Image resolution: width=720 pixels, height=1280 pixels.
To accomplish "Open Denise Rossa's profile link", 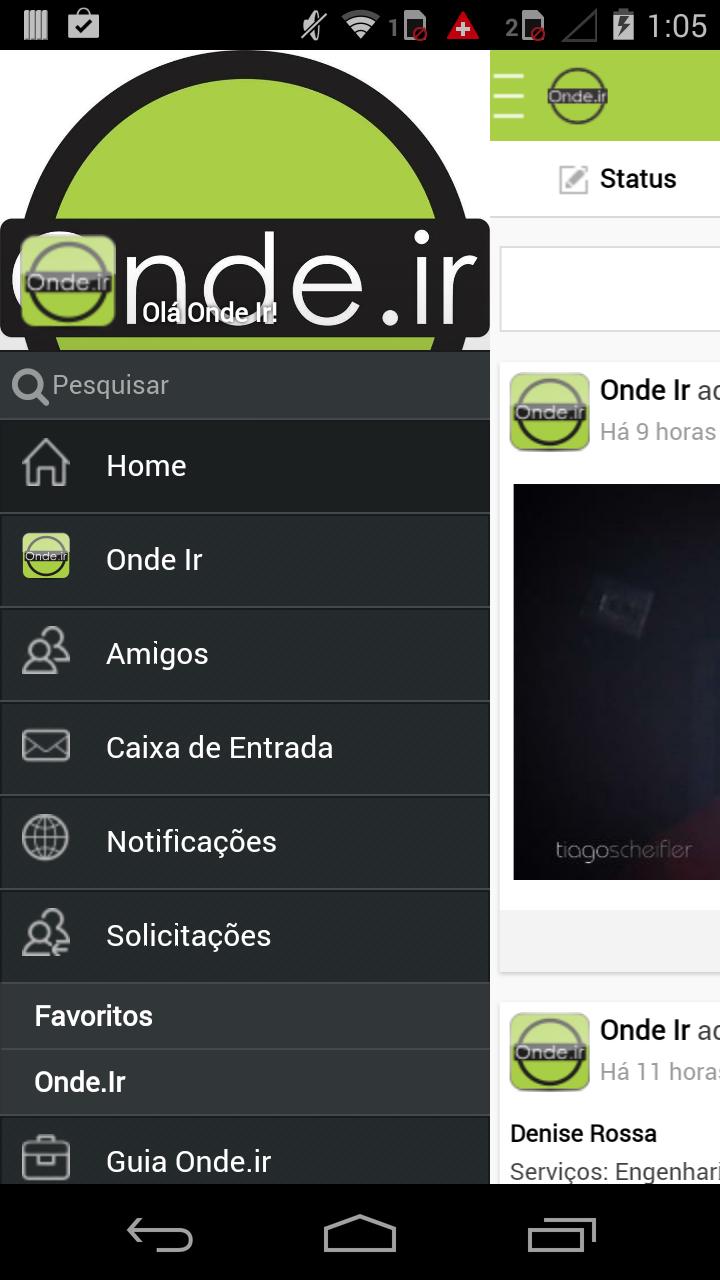I will tap(583, 1133).
